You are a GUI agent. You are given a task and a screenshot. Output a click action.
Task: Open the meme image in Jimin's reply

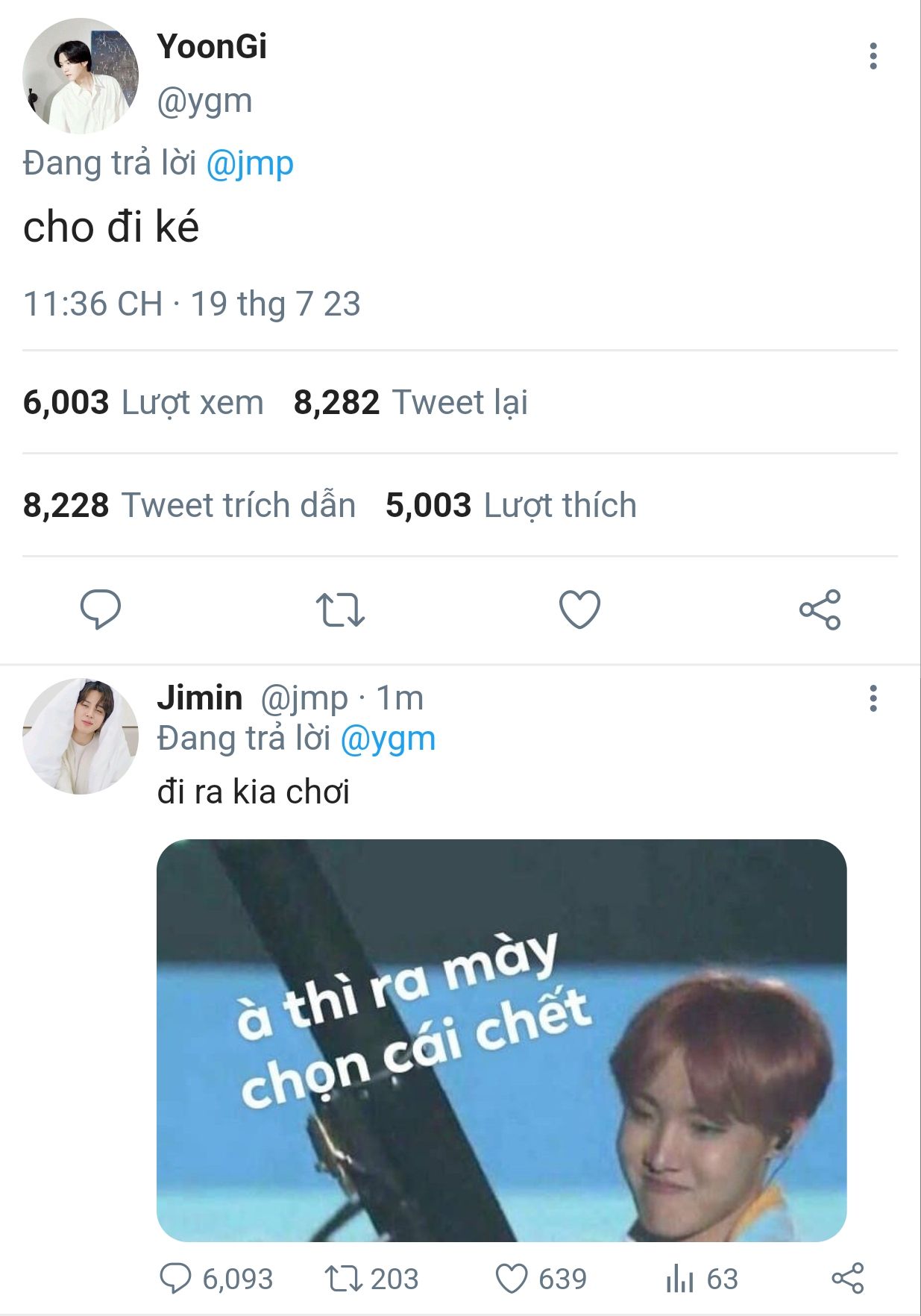click(501, 1040)
